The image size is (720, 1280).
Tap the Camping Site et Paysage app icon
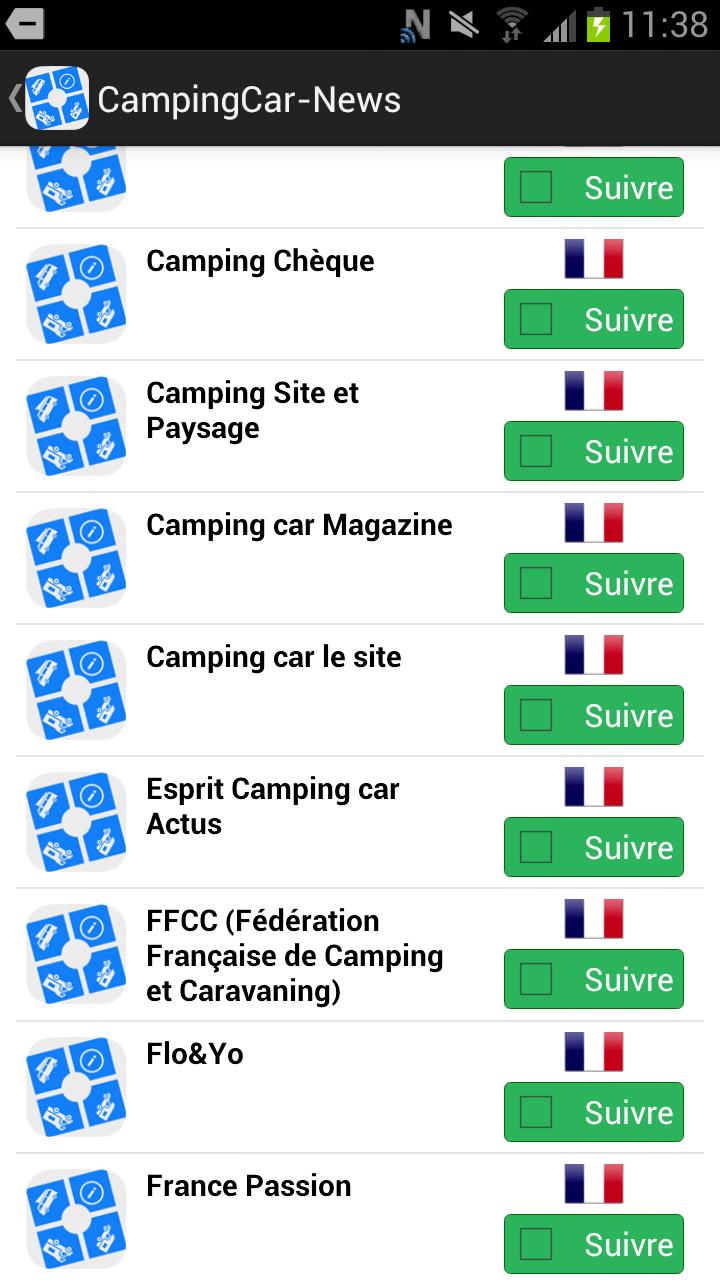pos(76,426)
